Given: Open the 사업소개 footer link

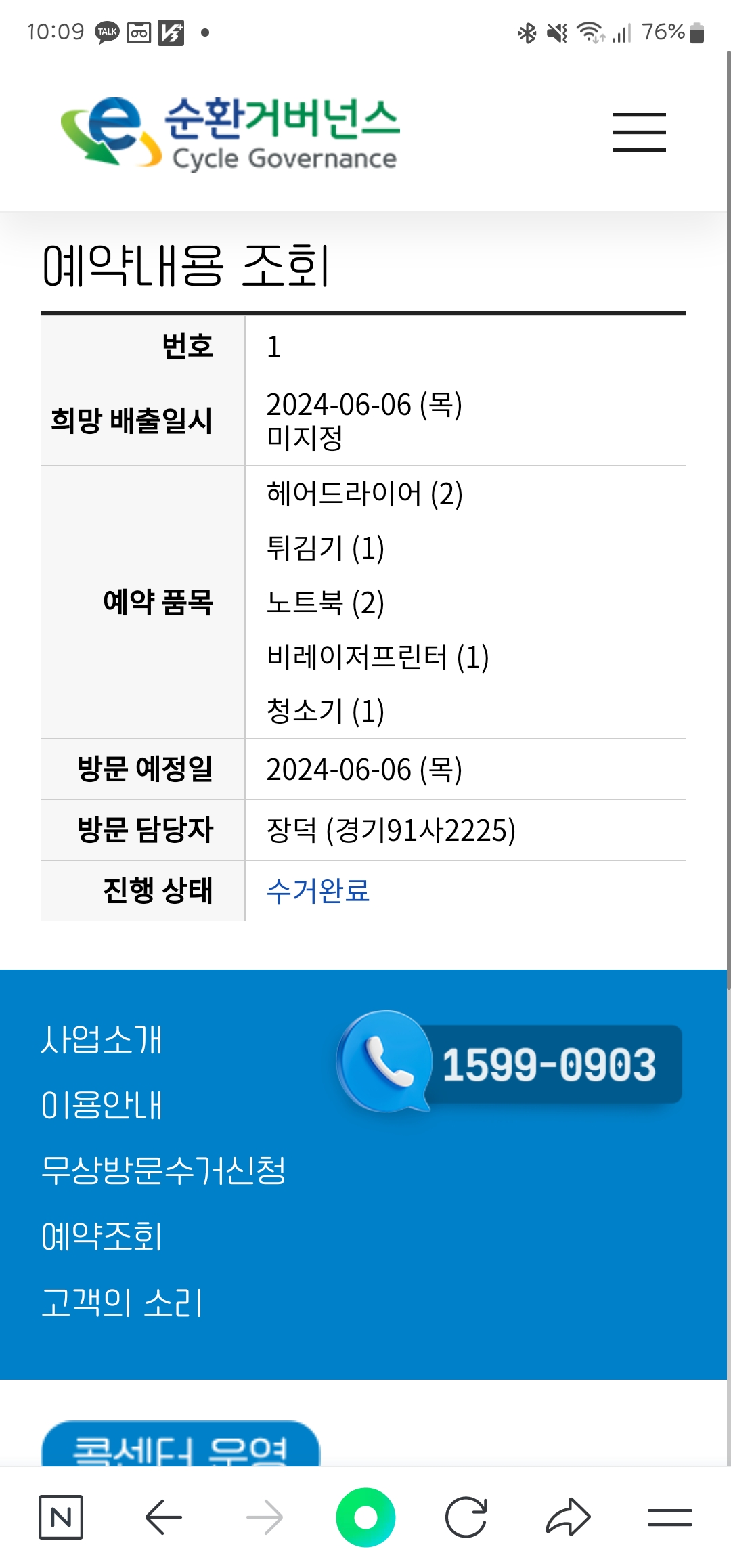Looking at the screenshot, I should pyautogui.click(x=102, y=1040).
